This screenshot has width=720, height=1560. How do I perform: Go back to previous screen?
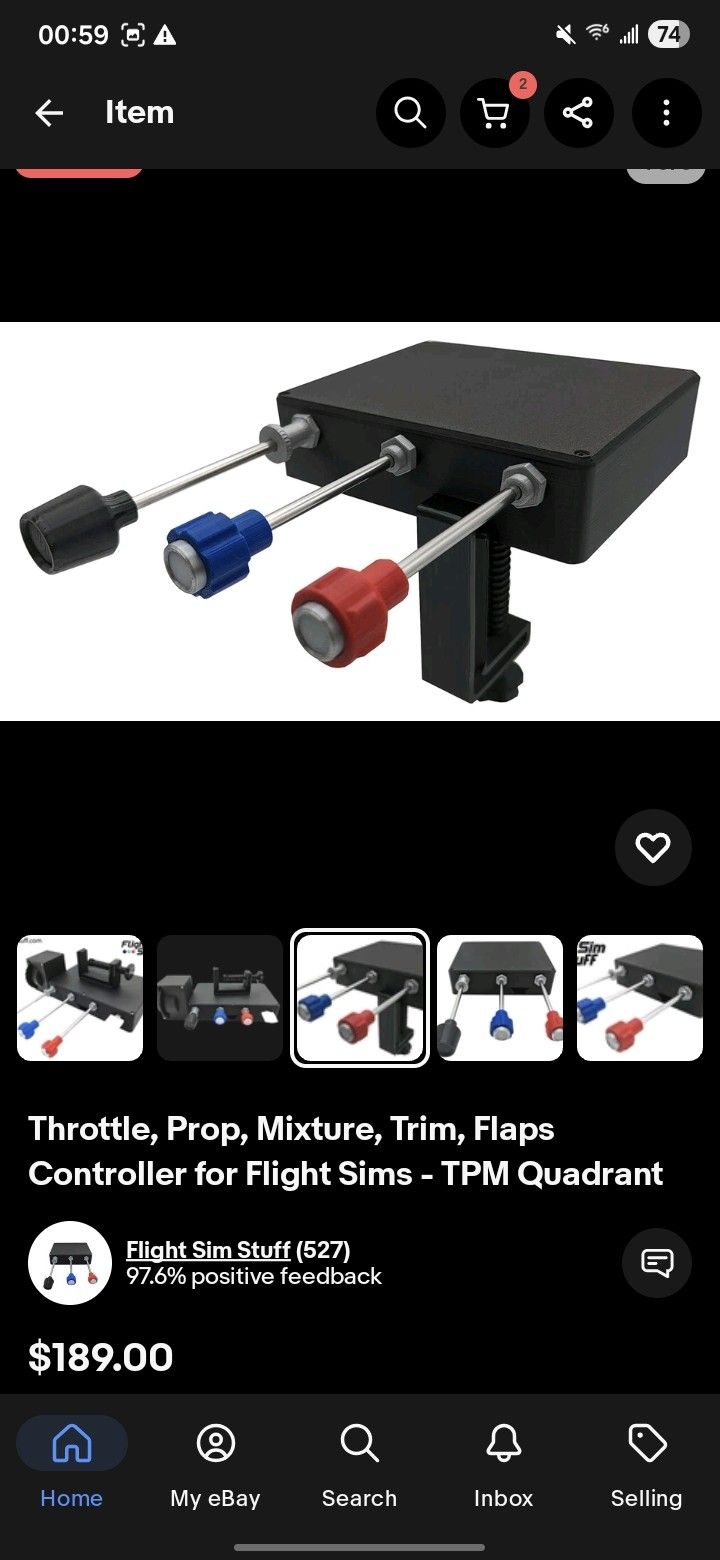[49, 113]
